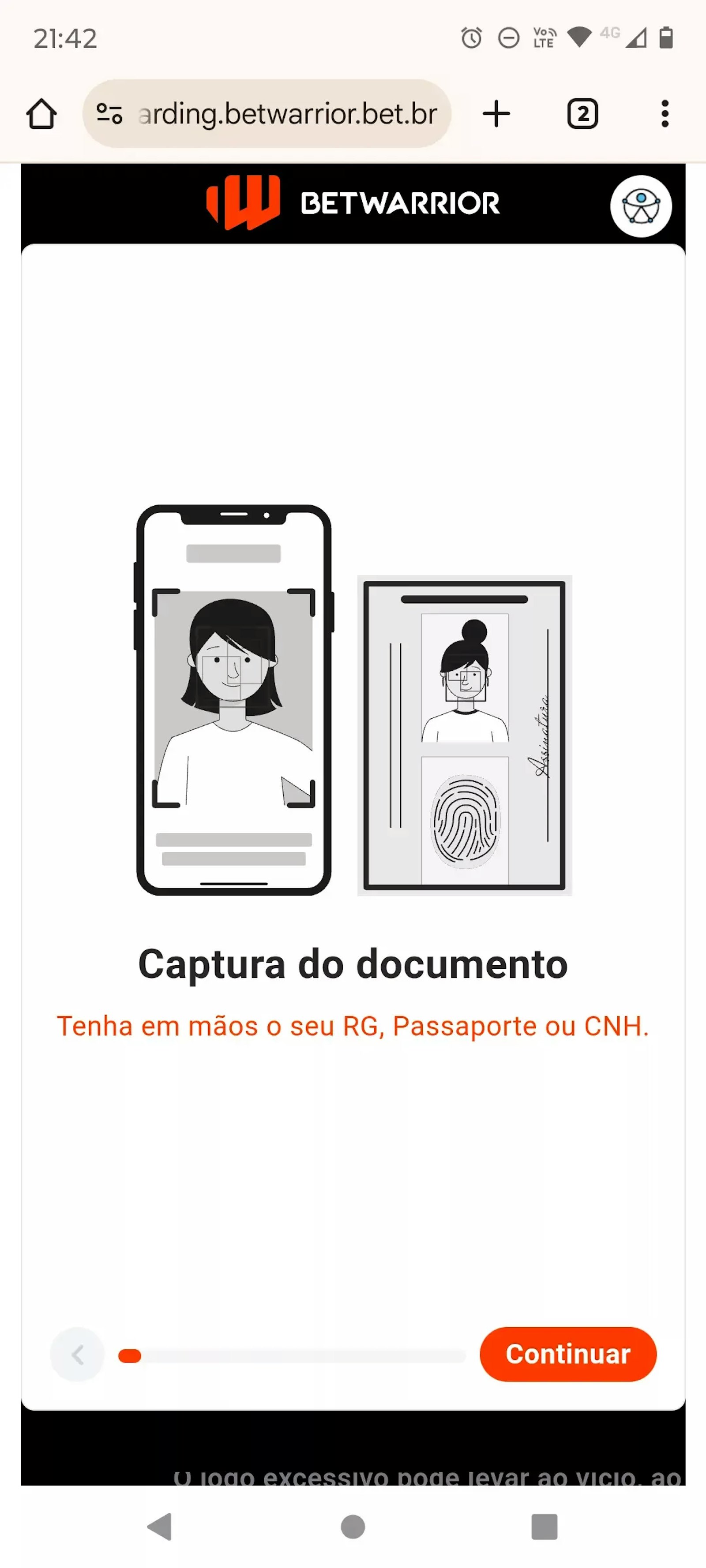Screen dimensions: 706x1568
Task: Open the accessibility options icon
Action: tap(640, 206)
